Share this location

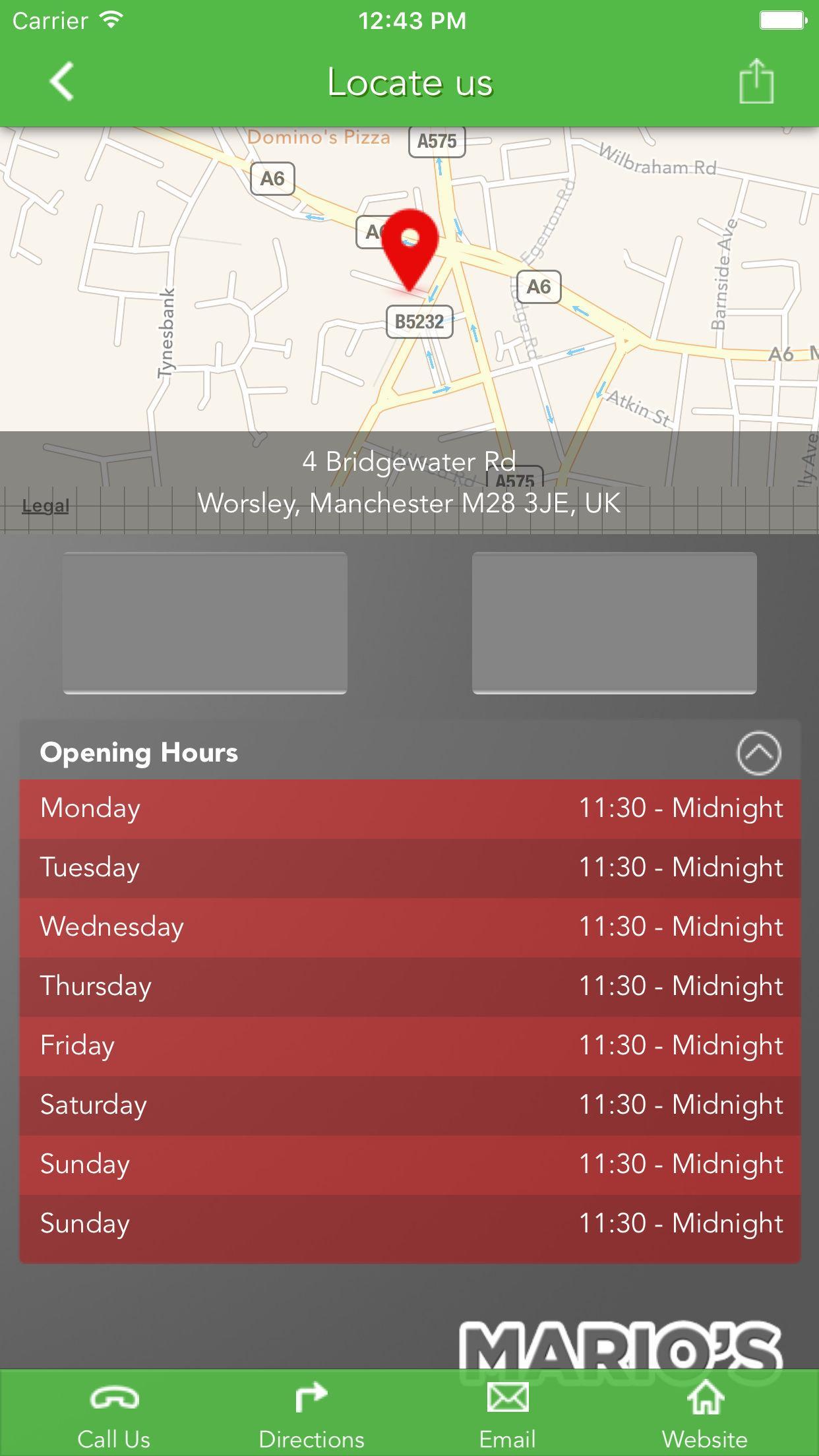pyautogui.click(x=756, y=82)
